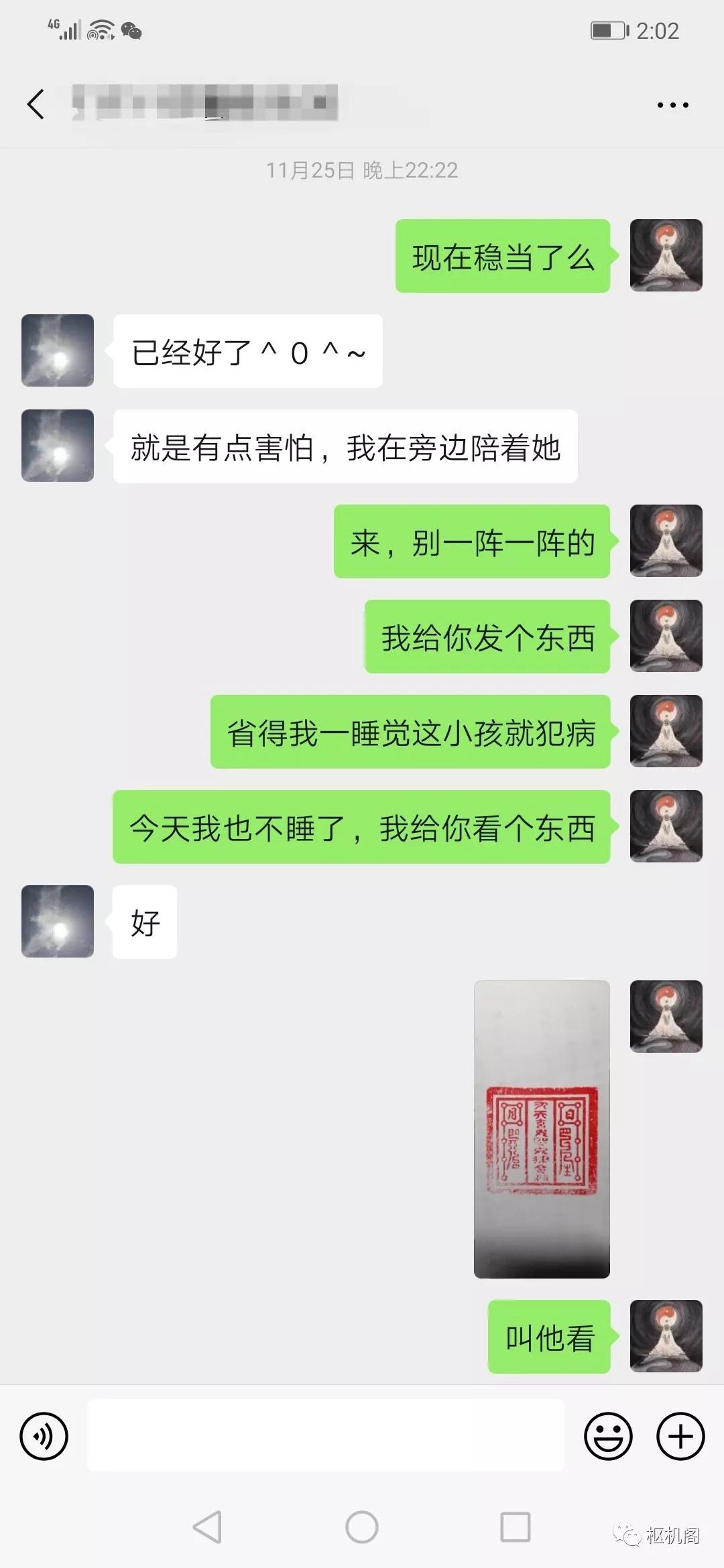Image resolution: width=724 pixels, height=1568 pixels.
Task: Open the plus attachment menu
Action: tap(680, 1436)
